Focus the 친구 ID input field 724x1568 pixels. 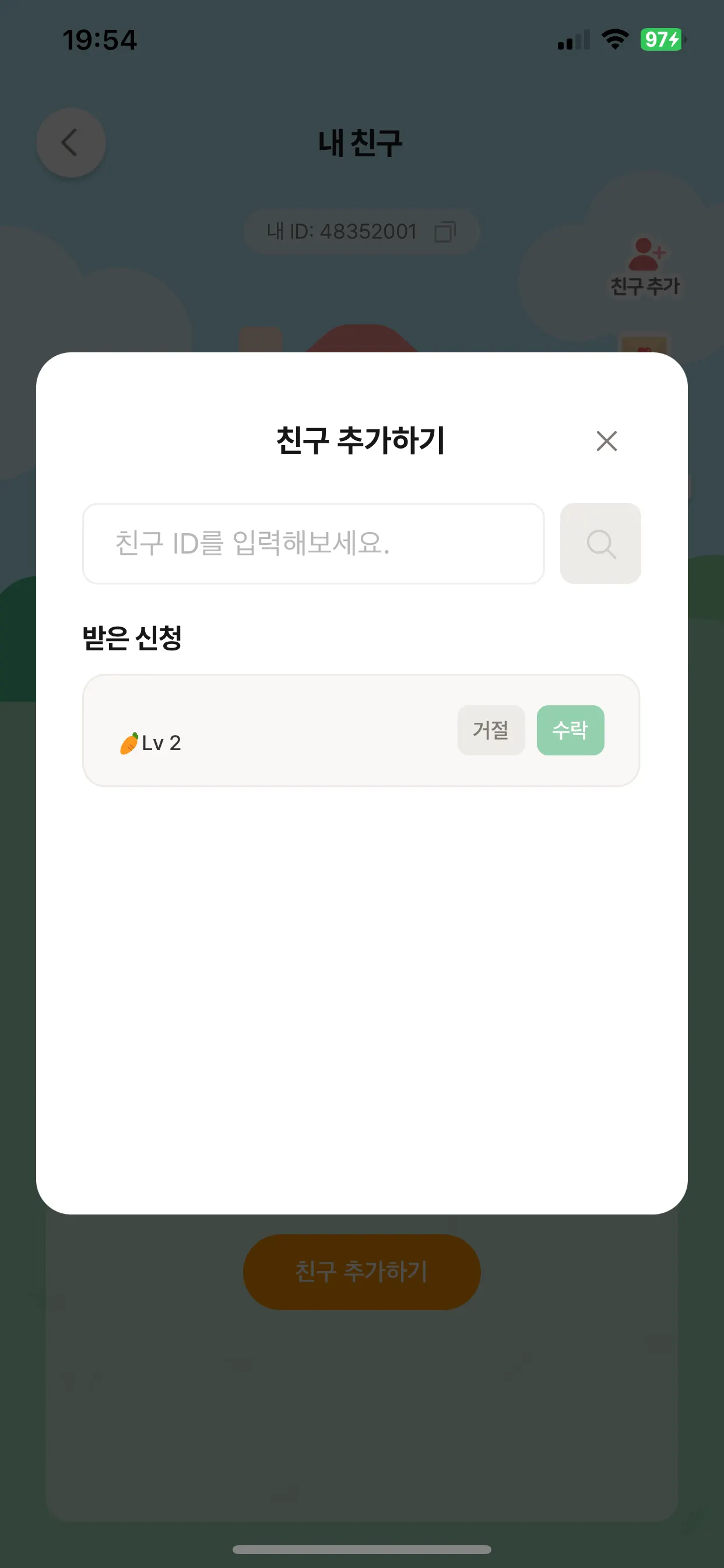pyautogui.click(x=312, y=543)
